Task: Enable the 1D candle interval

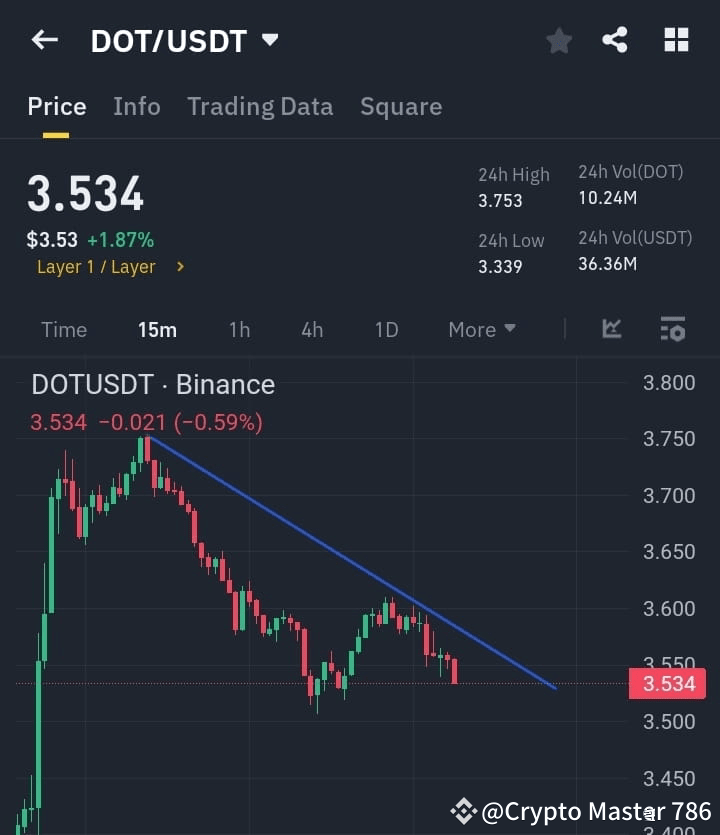Action: 386,329
